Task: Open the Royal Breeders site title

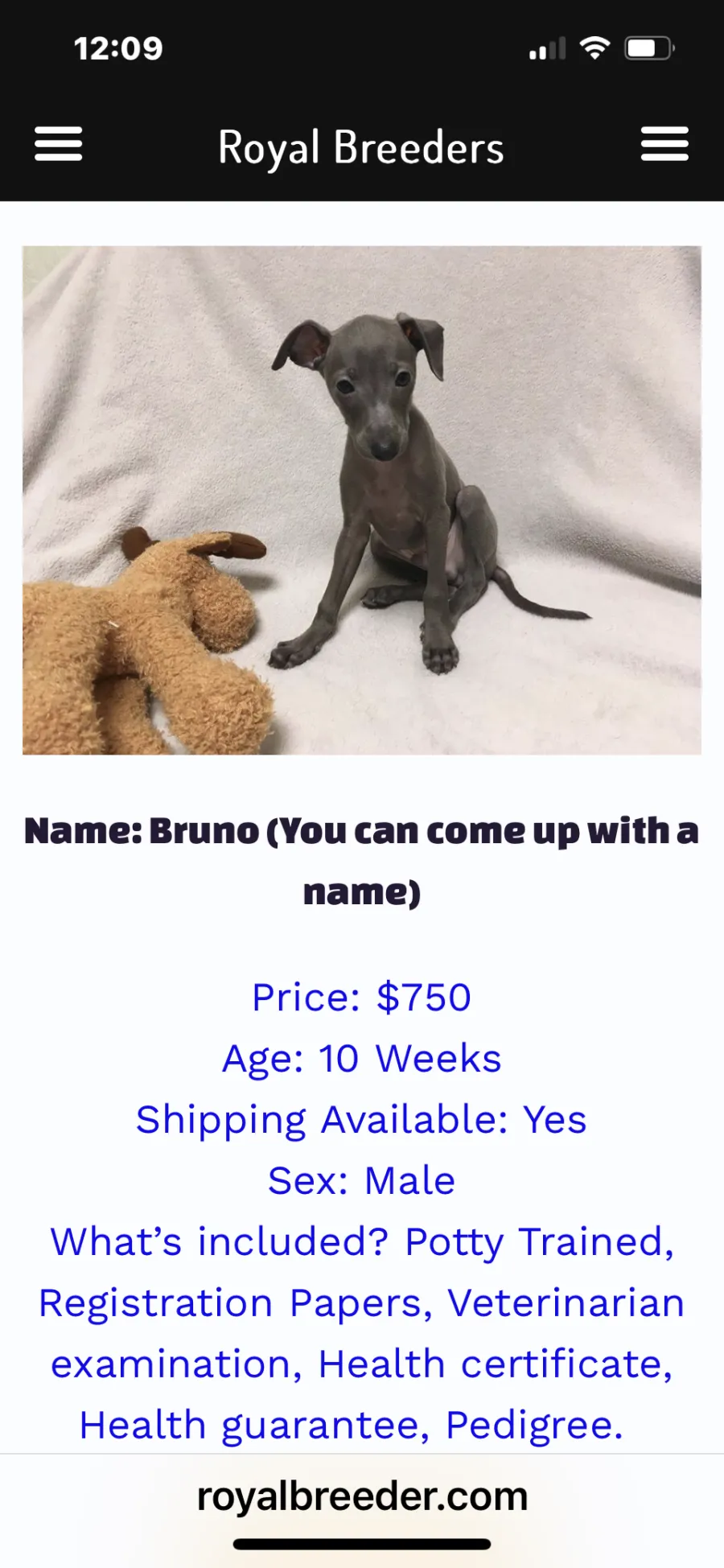Action: pyautogui.click(x=361, y=148)
